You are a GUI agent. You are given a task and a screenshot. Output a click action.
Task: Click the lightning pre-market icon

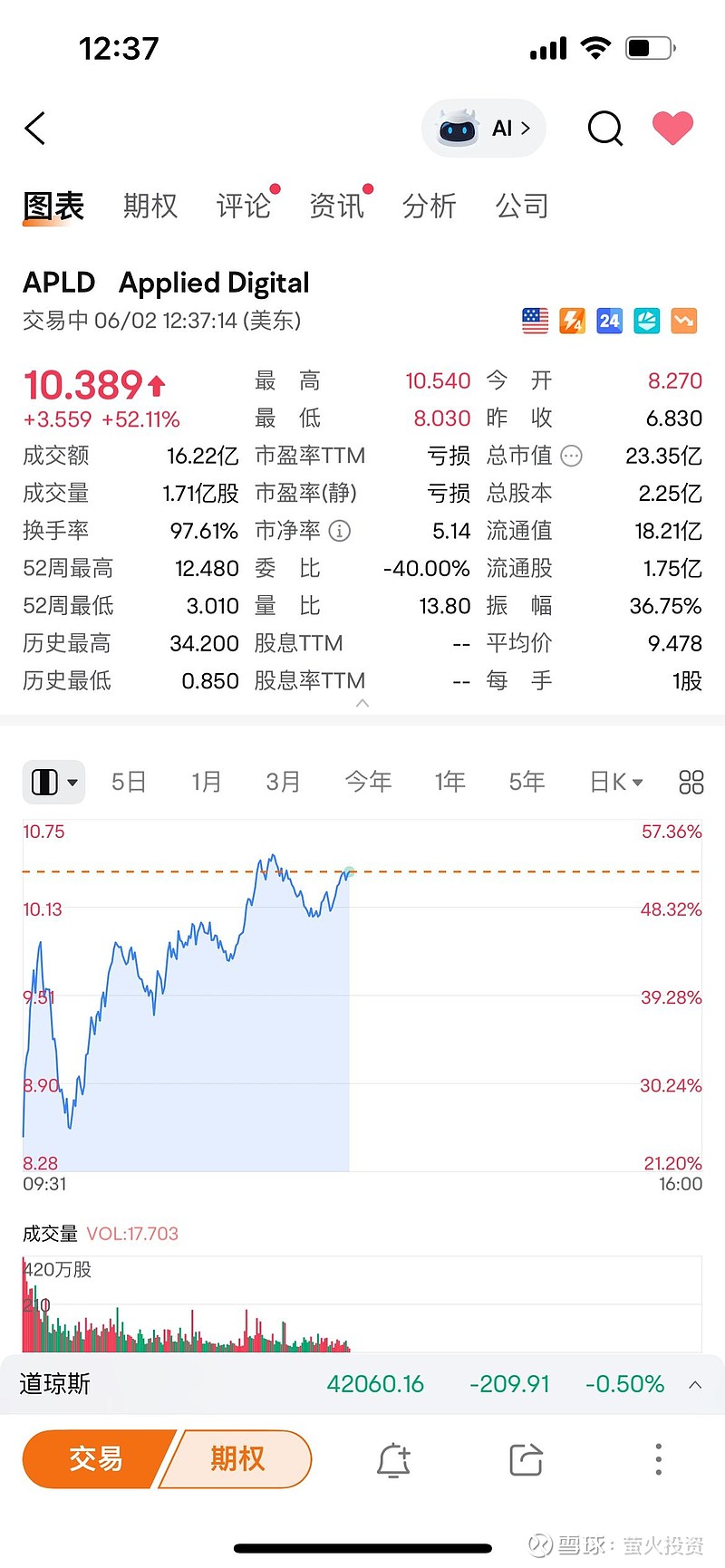(572, 321)
